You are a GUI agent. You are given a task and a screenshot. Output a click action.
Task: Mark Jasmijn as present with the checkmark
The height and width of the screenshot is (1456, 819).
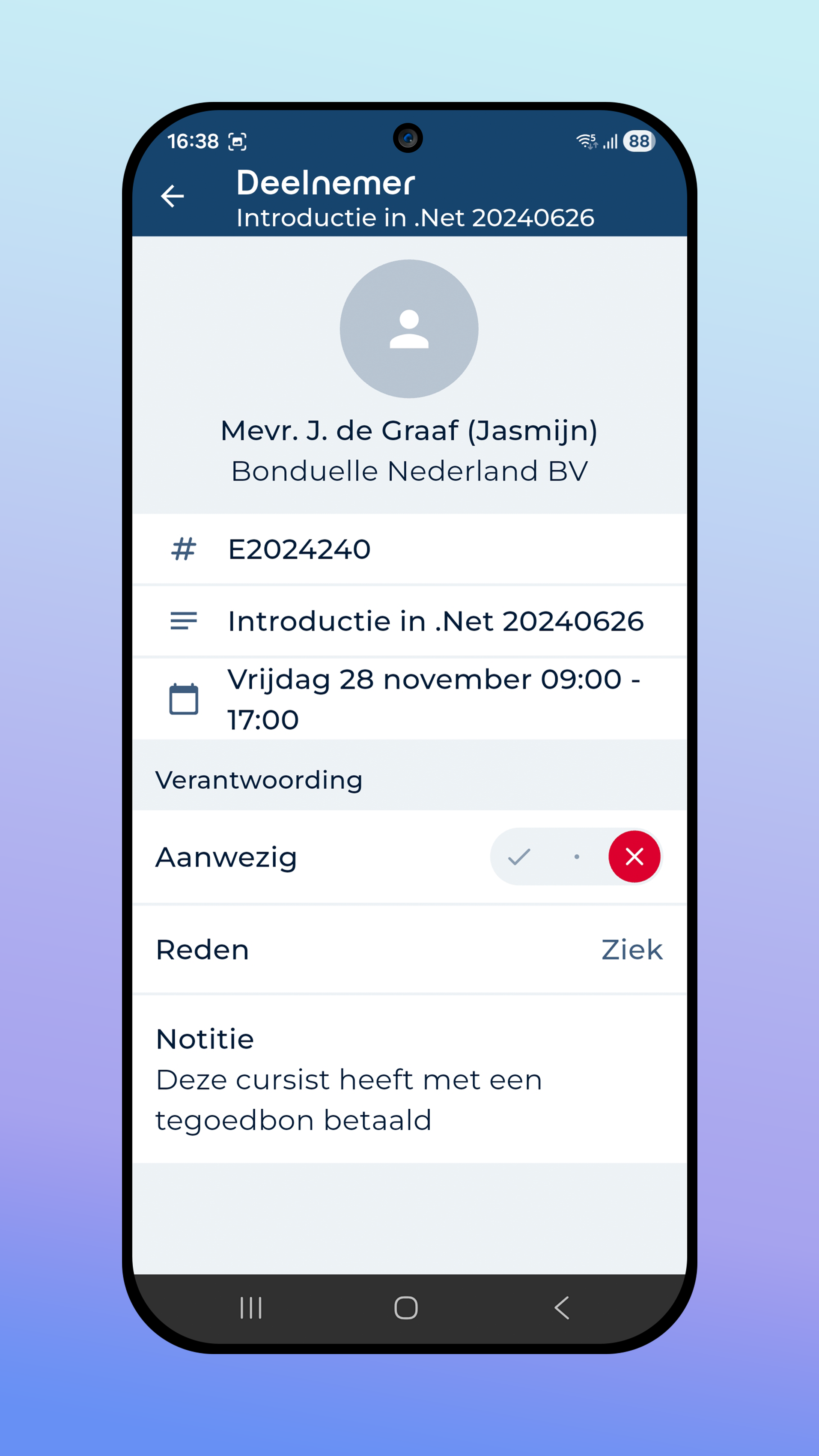519,857
